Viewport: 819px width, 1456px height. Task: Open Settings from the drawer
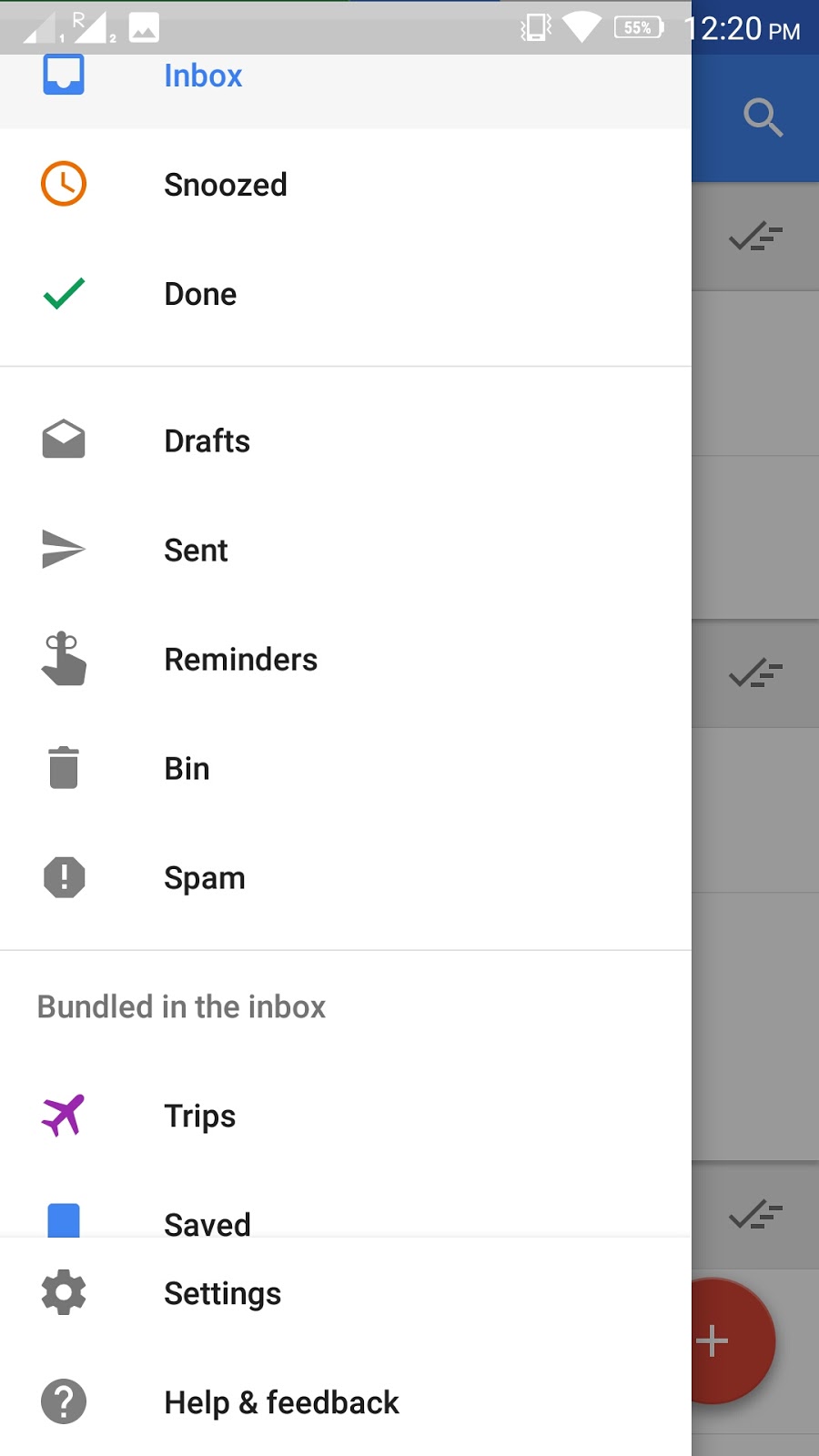pos(222,1292)
